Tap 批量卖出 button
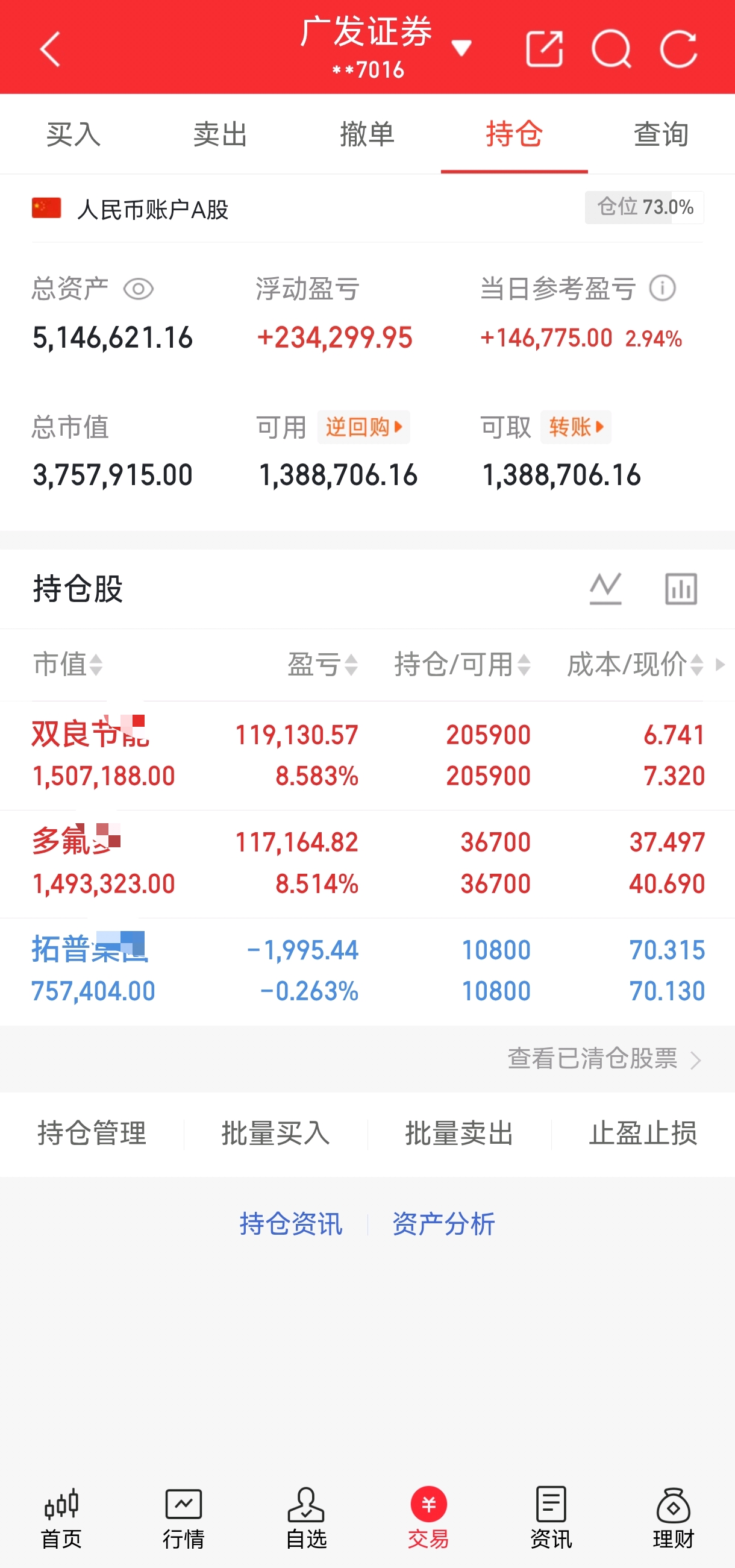This screenshot has height=1568, width=735. [x=459, y=1134]
